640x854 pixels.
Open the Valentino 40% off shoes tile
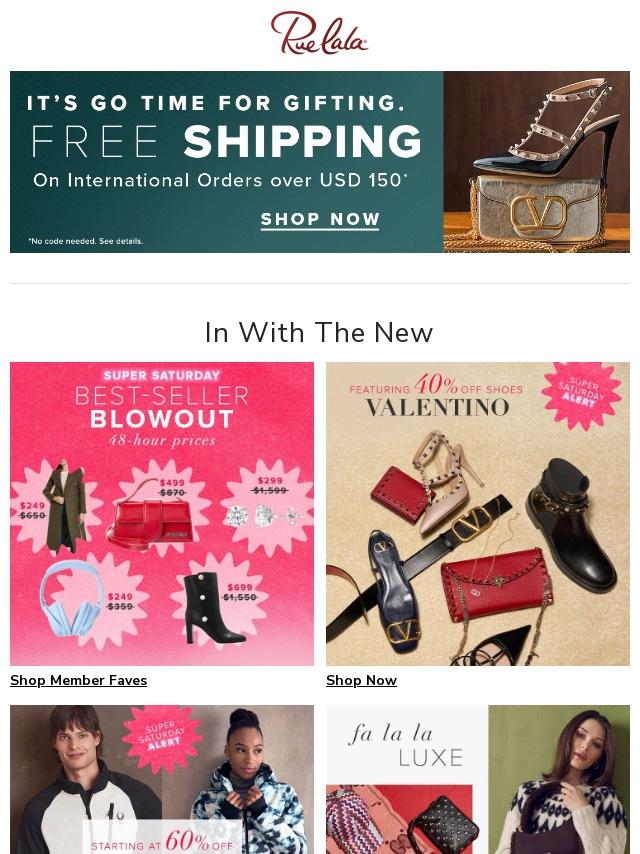coord(478,513)
